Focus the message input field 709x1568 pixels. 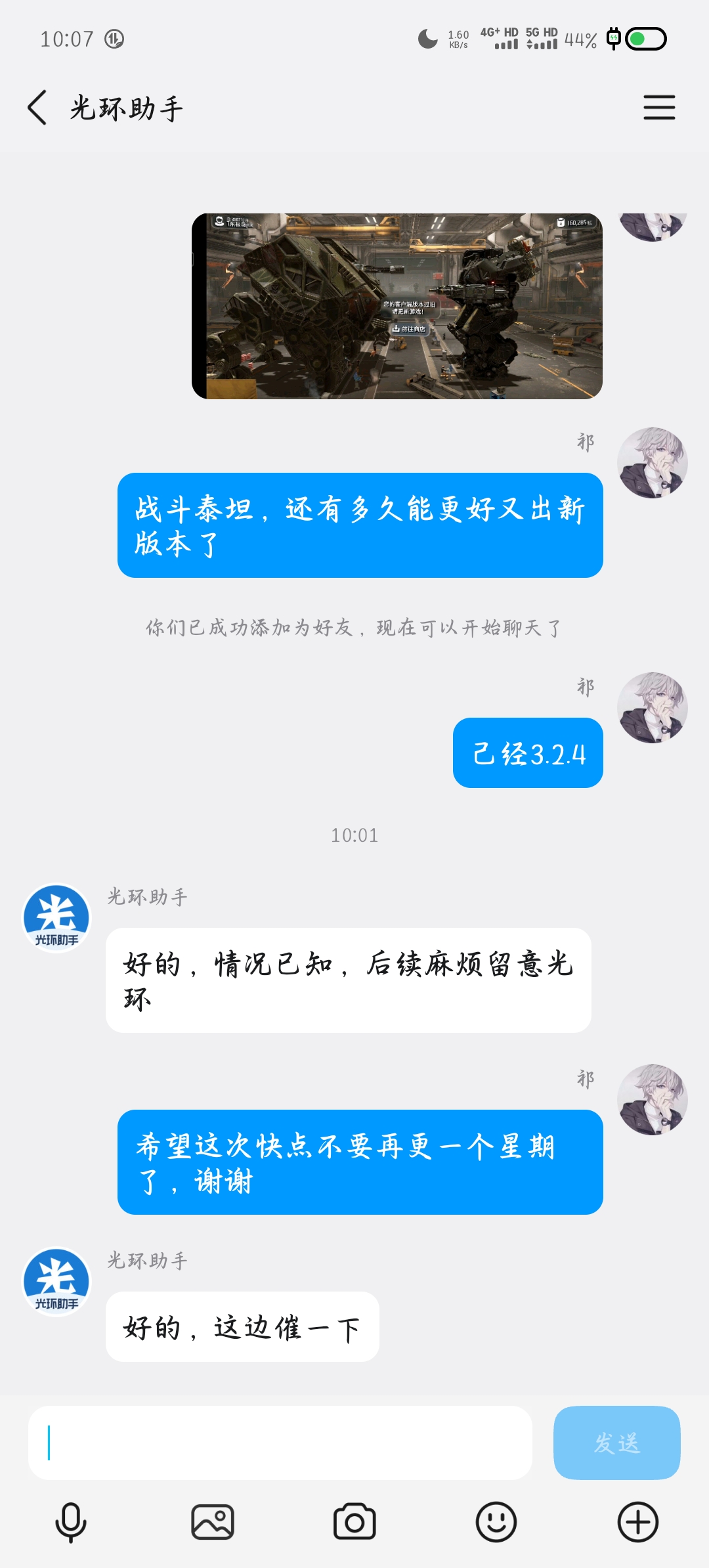(280, 1443)
